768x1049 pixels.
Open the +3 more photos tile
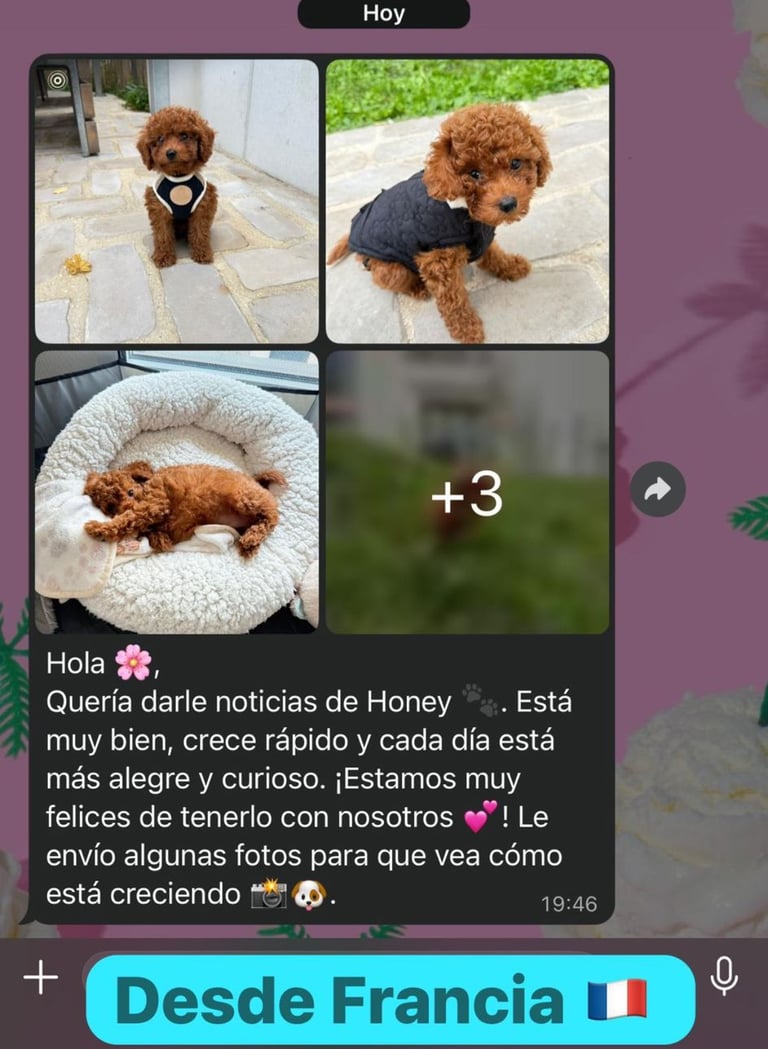pyautogui.click(x=467, y=492)
